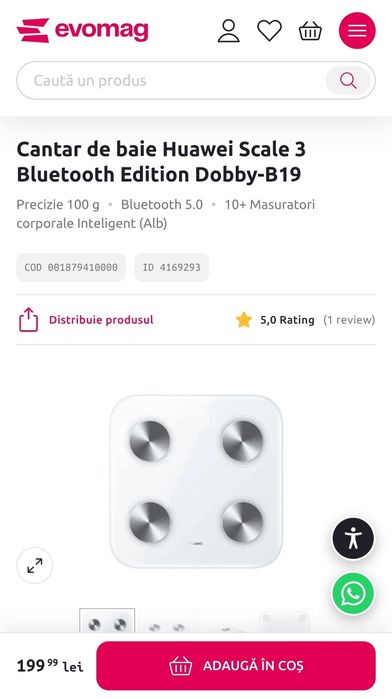View the large scale product image

click(196, 481)
